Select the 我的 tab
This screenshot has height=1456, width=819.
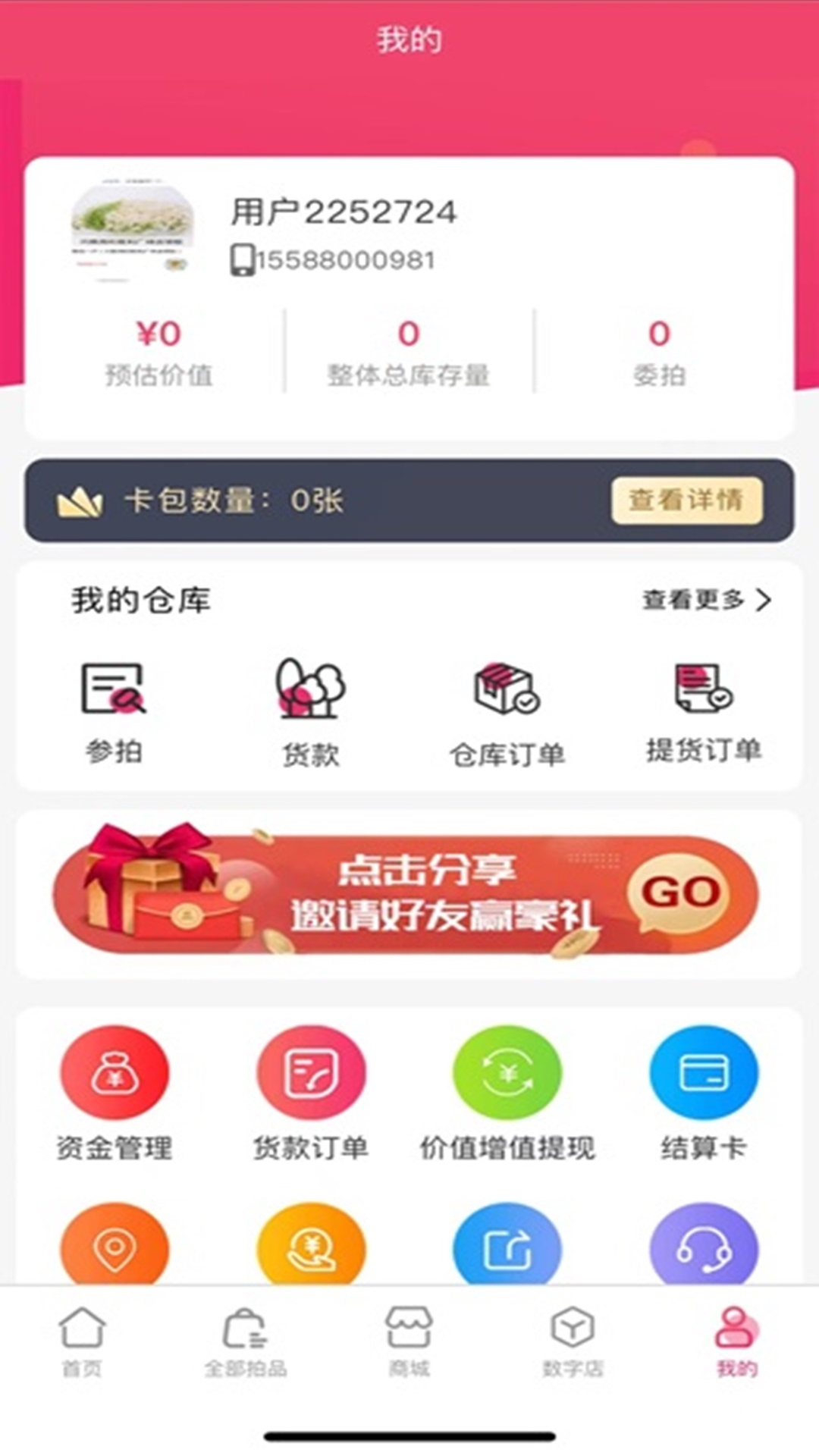click(x=737, y=1341)
